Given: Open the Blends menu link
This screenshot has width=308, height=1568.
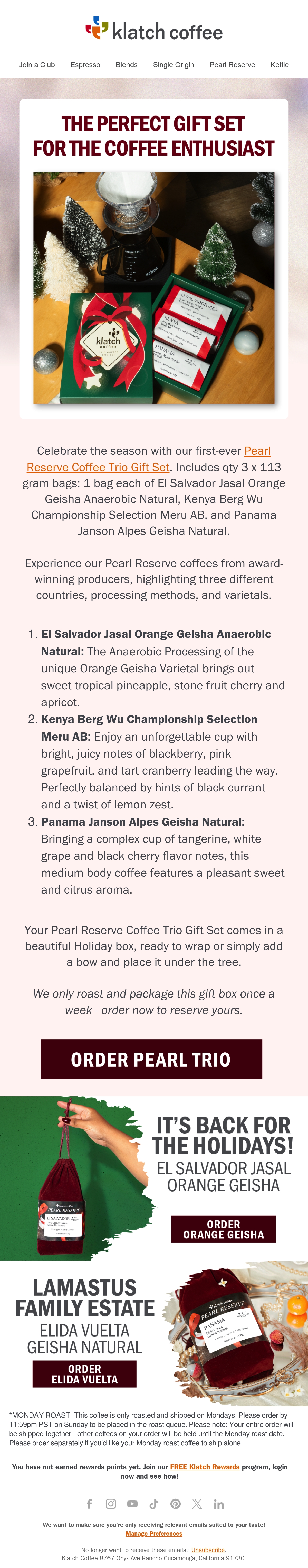Looking at the screenshot, I should coord(127,64).
